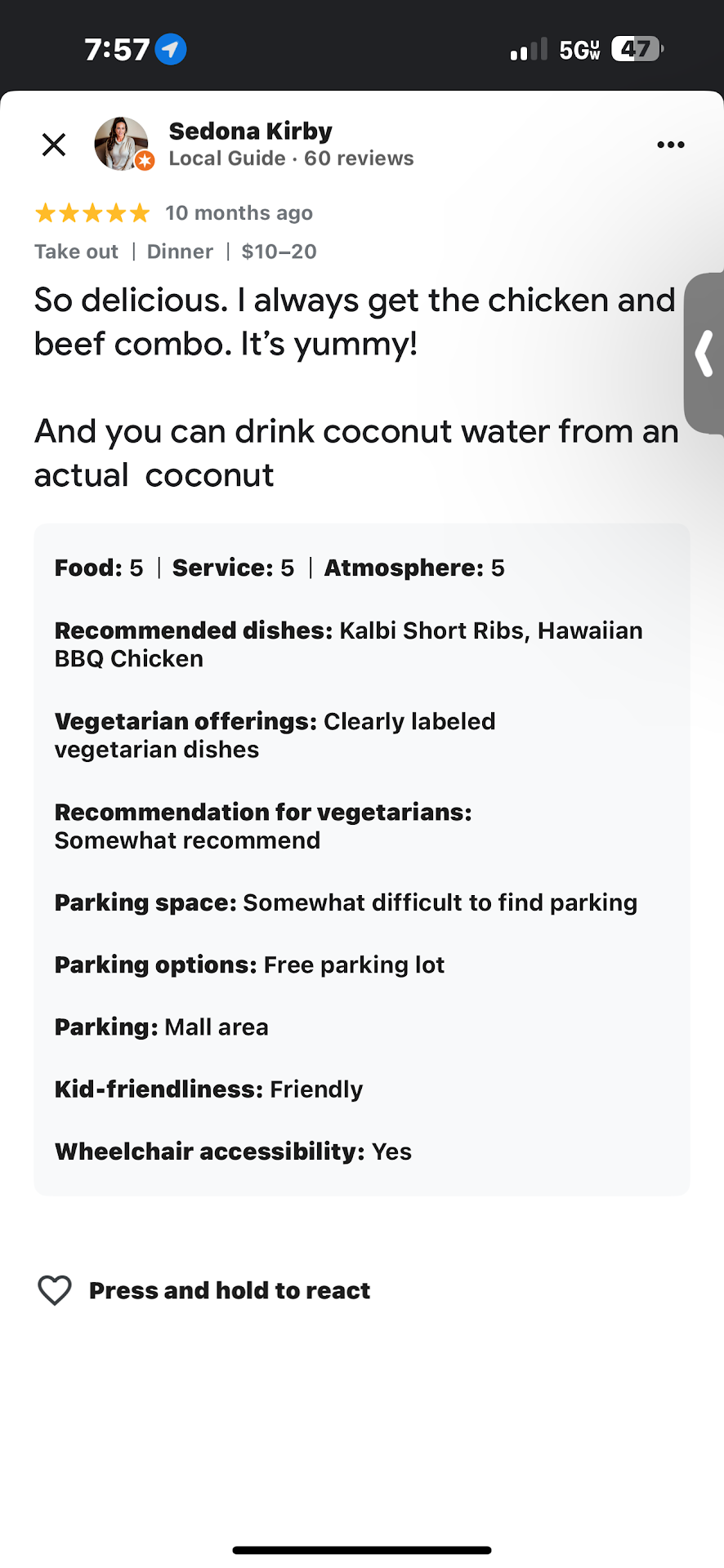The image size is (724, 1568).
Task: Open Sedona Kirby's reviewer name
Action: (x=250, y=131)
